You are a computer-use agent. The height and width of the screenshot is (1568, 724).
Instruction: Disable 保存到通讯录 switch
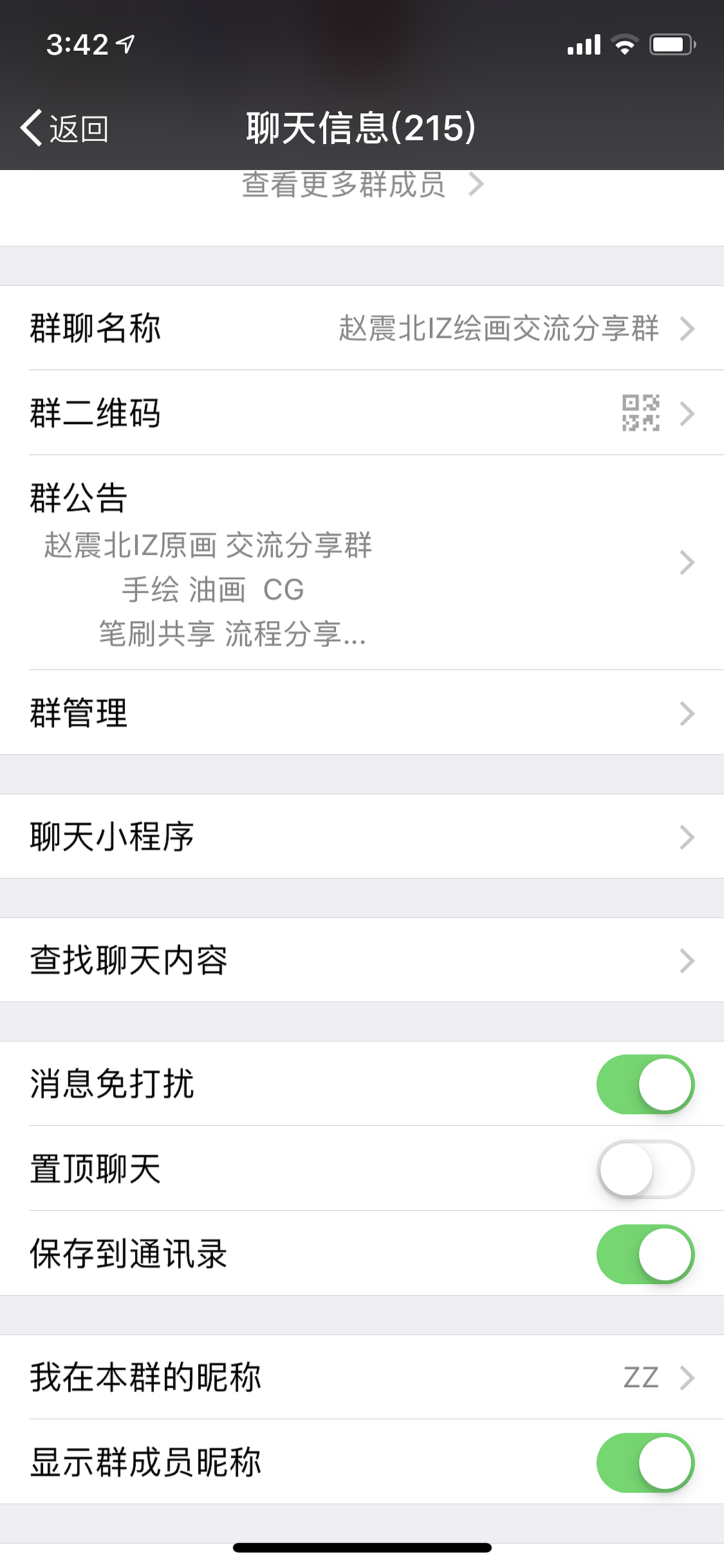(x=645, y=1254)
